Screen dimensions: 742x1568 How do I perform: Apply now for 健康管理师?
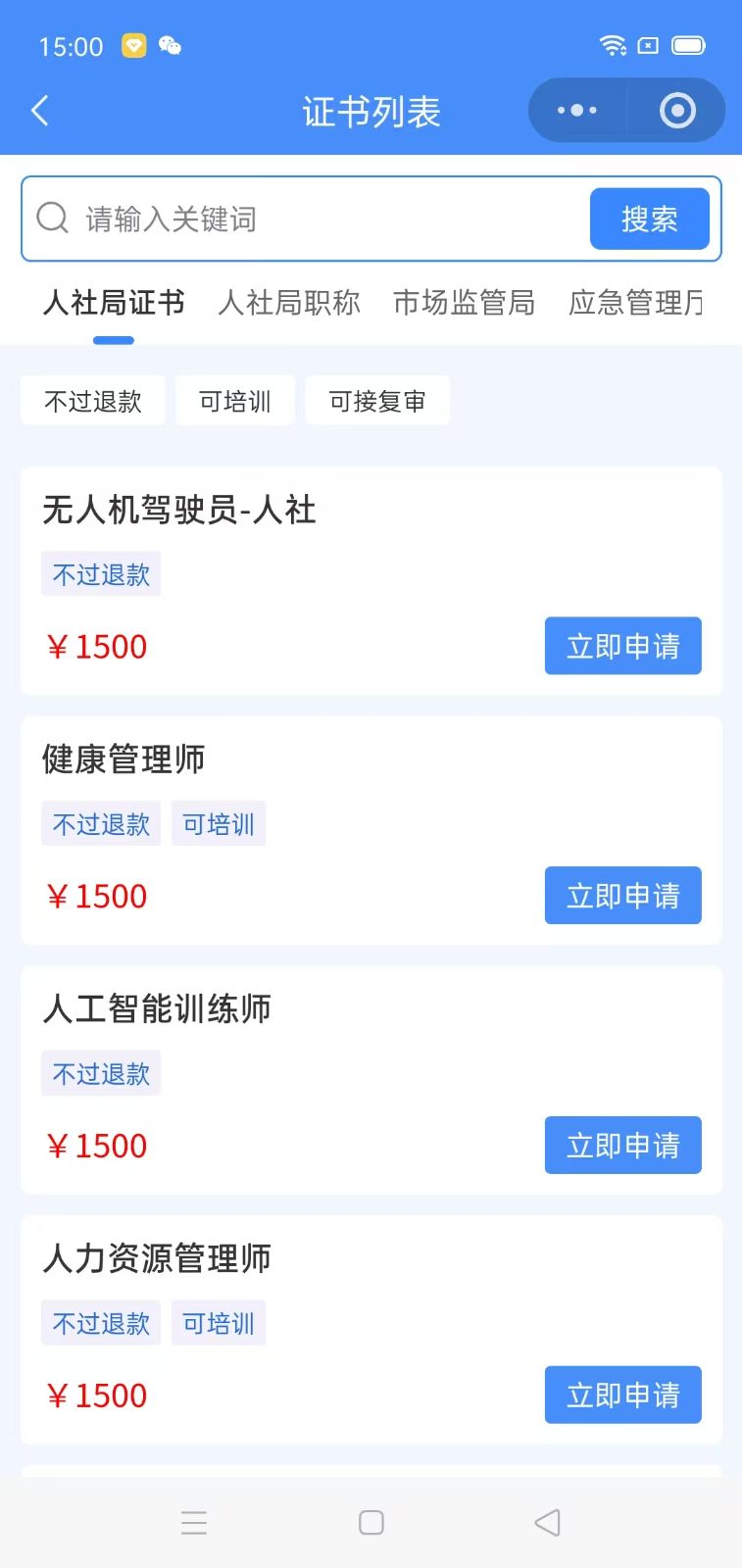[622, 896]
